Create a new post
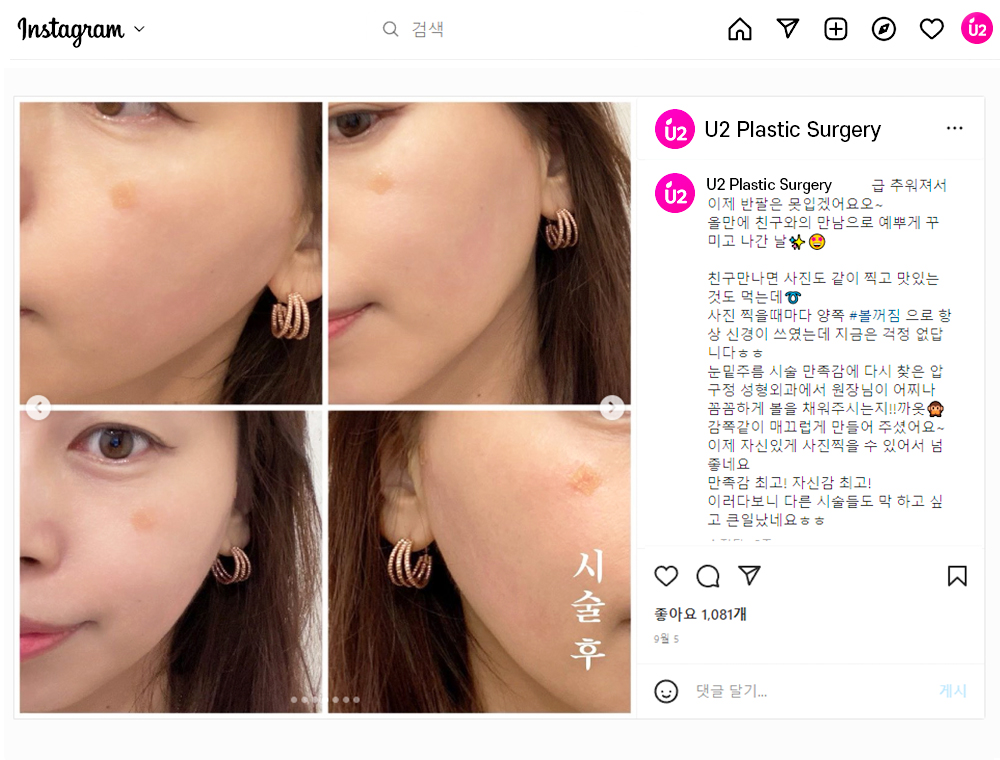The image size is (1000, 760). [x=836, y=29]
